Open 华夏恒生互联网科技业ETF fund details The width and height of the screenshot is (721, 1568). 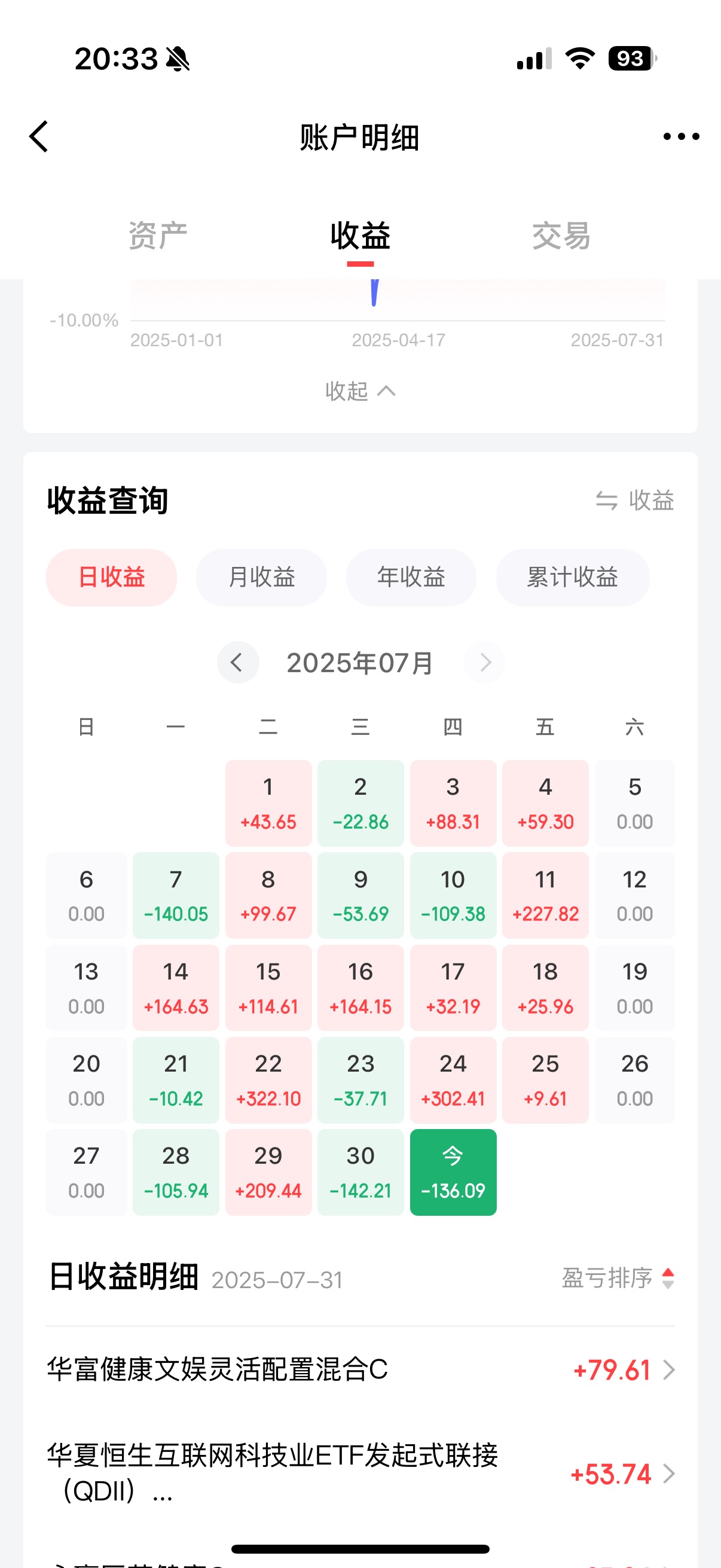pyautogui.click(x=360, y=1473)
